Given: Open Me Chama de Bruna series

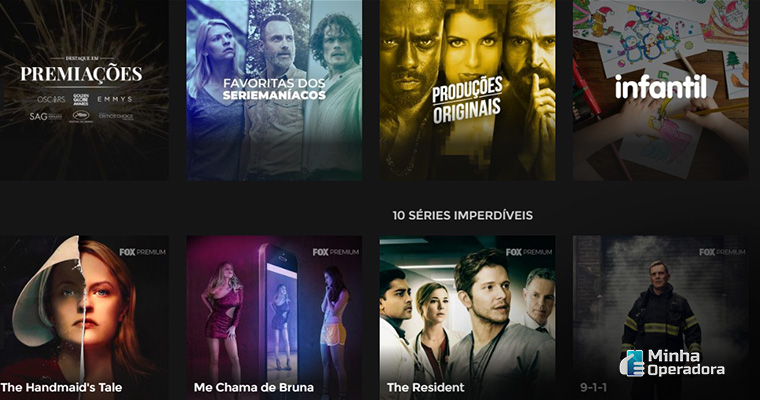Looking at the screenshot, I should (274, 318).
